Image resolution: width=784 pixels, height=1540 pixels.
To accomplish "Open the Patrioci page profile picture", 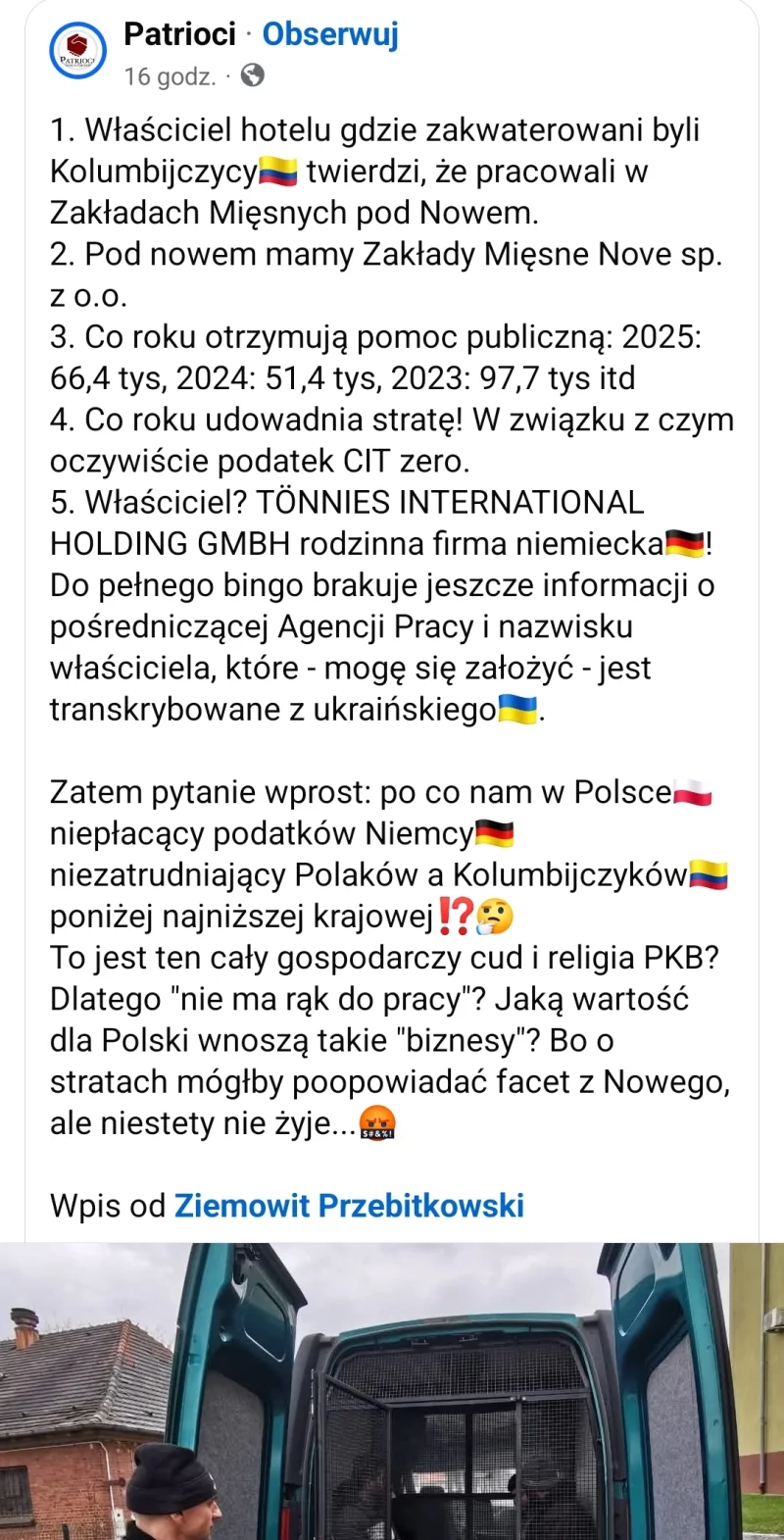I will (78, 52).
